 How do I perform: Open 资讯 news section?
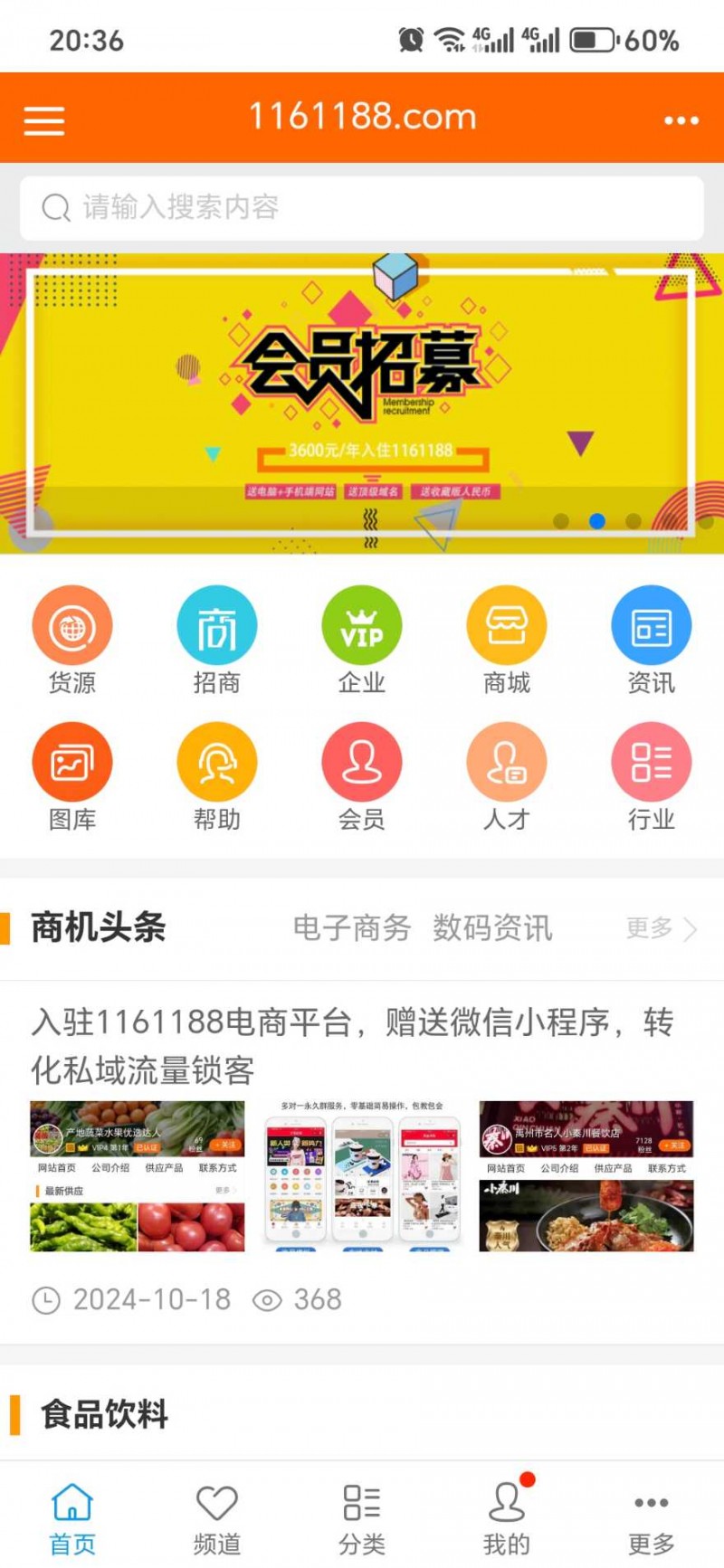652,640
